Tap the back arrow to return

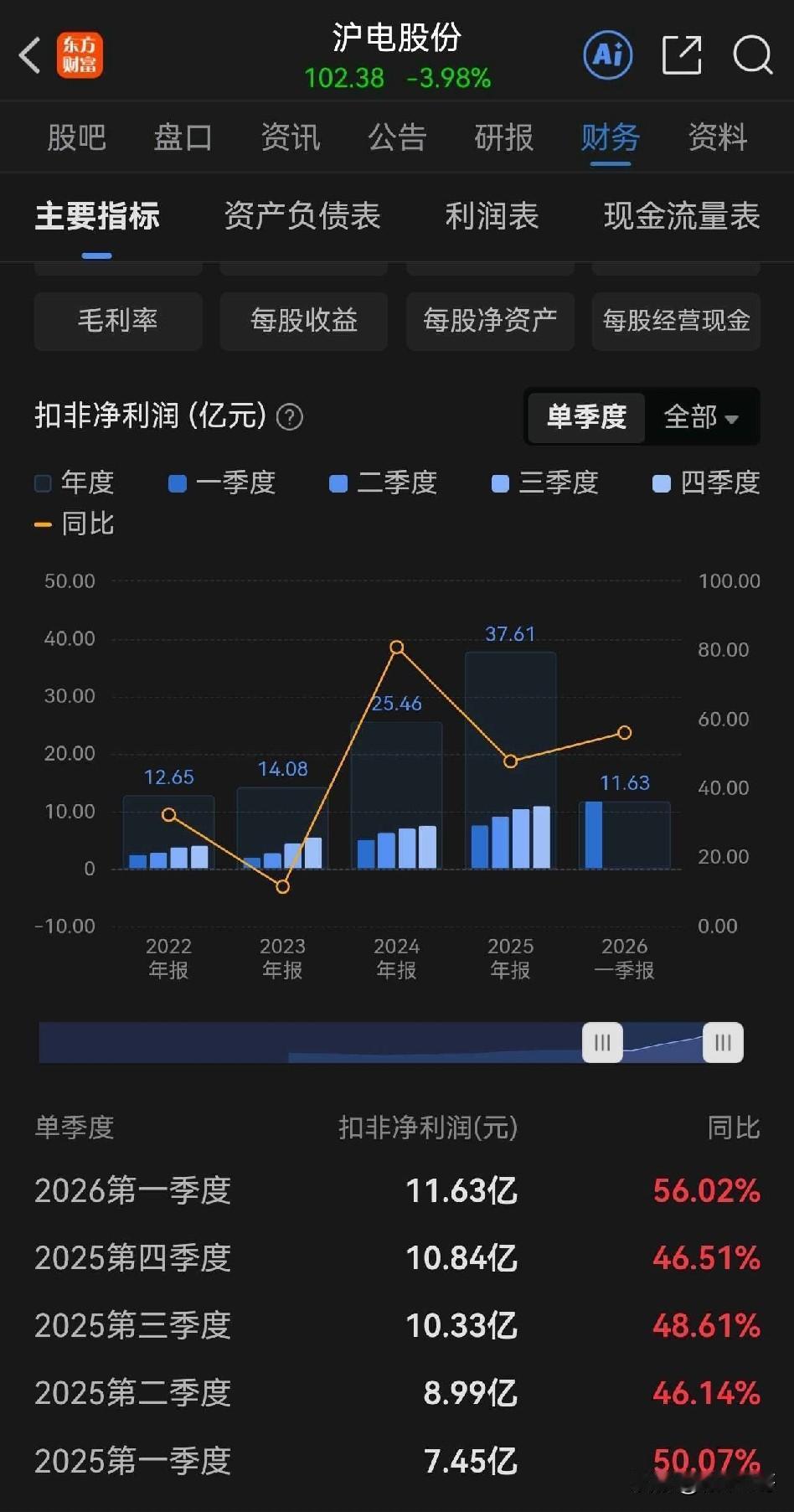(x=30, y=55)
